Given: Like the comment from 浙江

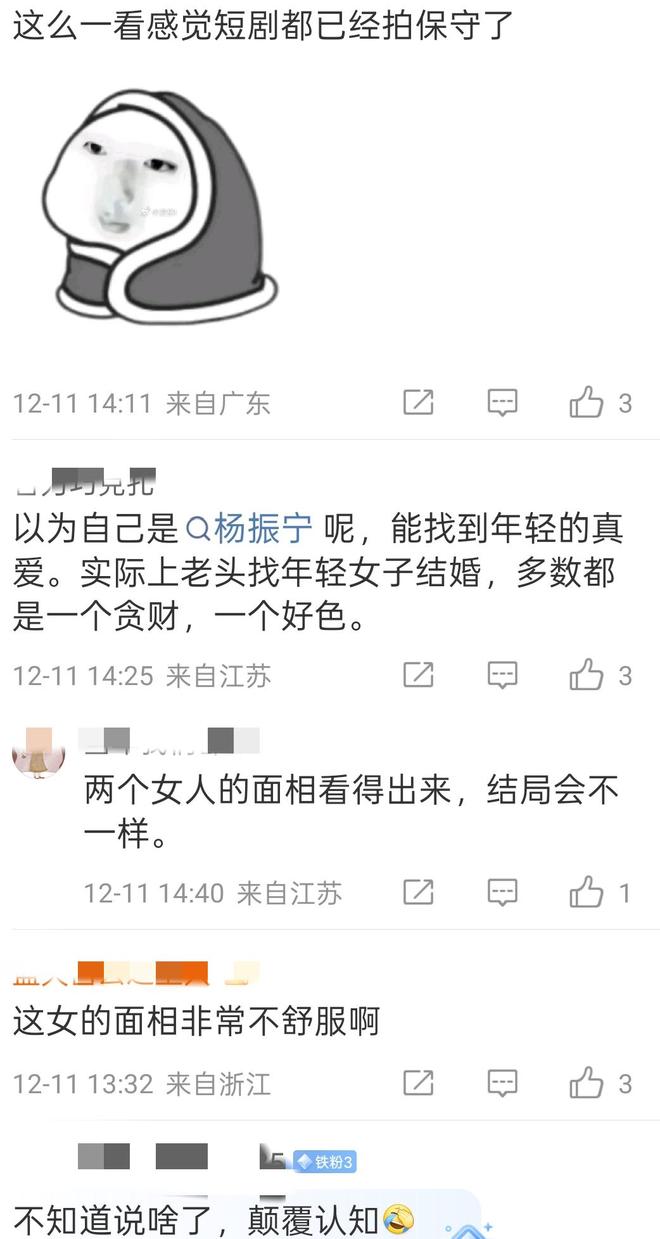Looking at the screenshot, I should point(587,1083).
